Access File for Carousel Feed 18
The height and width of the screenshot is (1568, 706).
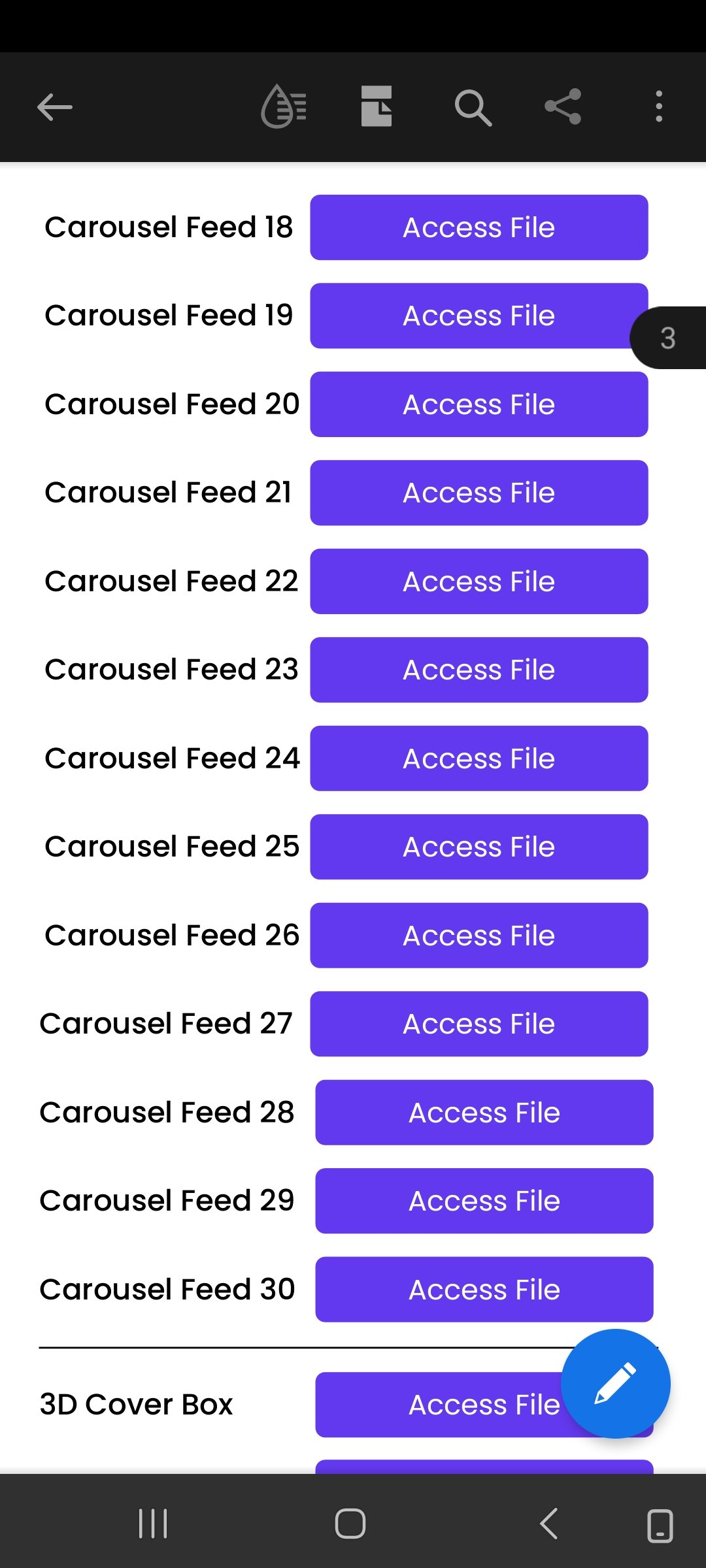tap(479, 227)
